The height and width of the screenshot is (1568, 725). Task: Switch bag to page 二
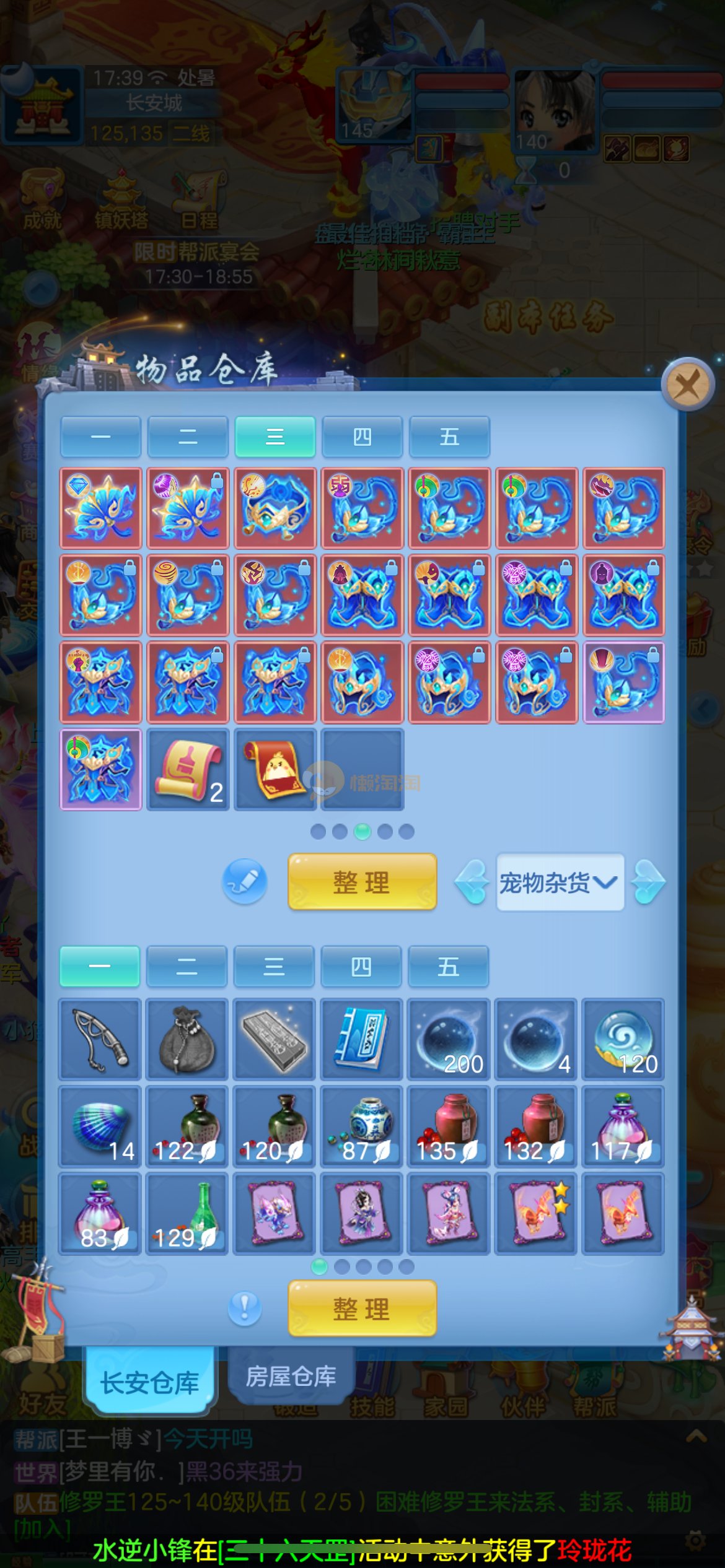[x=187, y=967]
